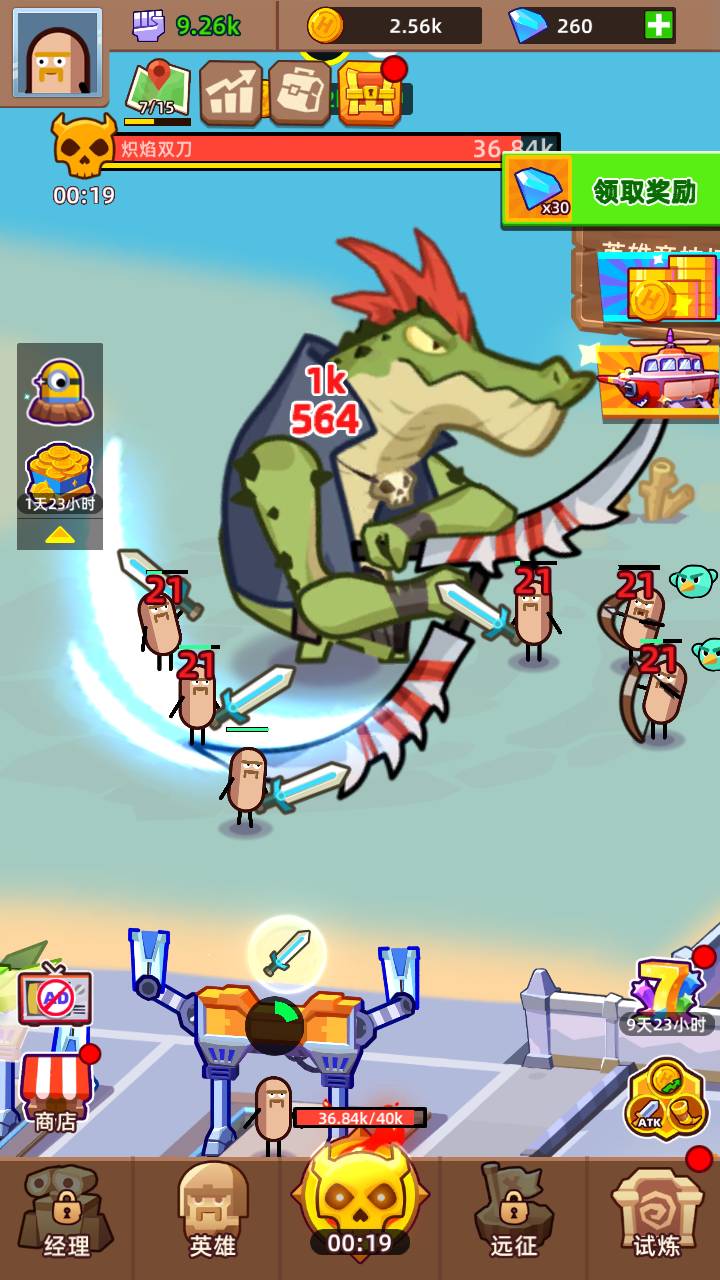Viewport: 720px width, 1280px height.
Task: Collapse the left side event panel
Action: 60,534
